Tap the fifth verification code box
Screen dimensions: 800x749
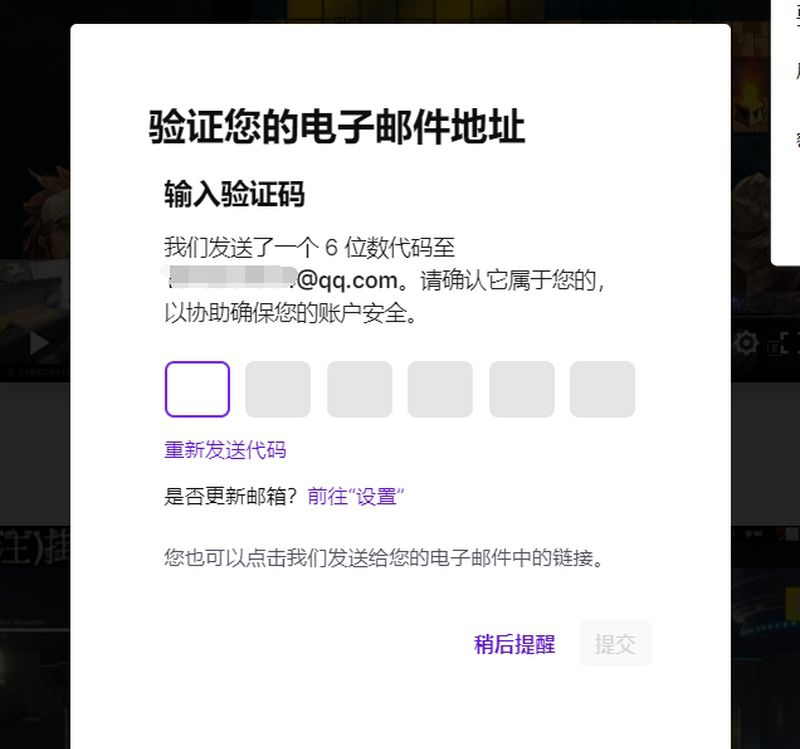click(521, 389)
